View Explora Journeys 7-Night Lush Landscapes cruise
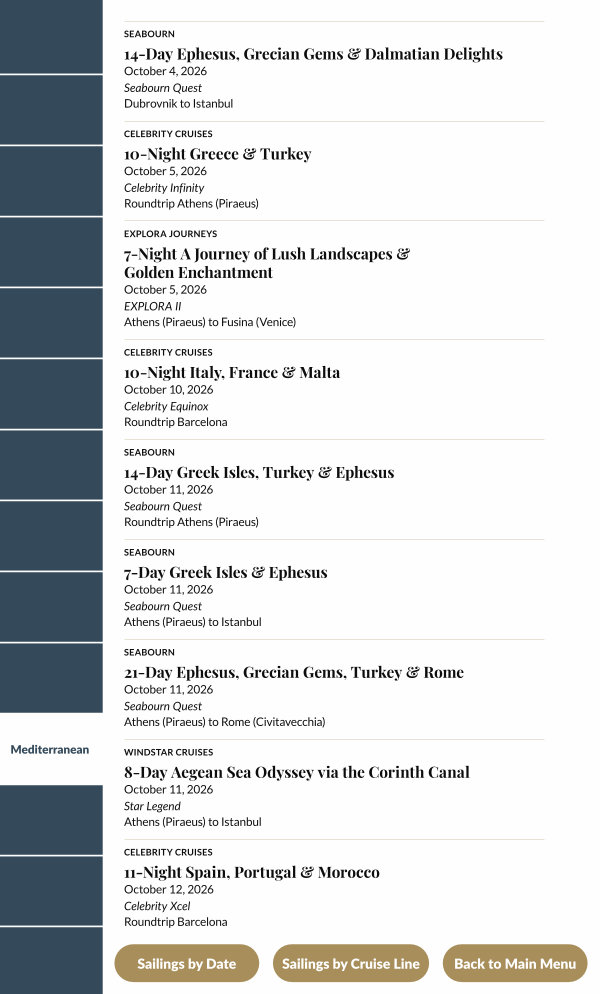The height and width of the screenshot is (994, 600). [x=266, y=263]
